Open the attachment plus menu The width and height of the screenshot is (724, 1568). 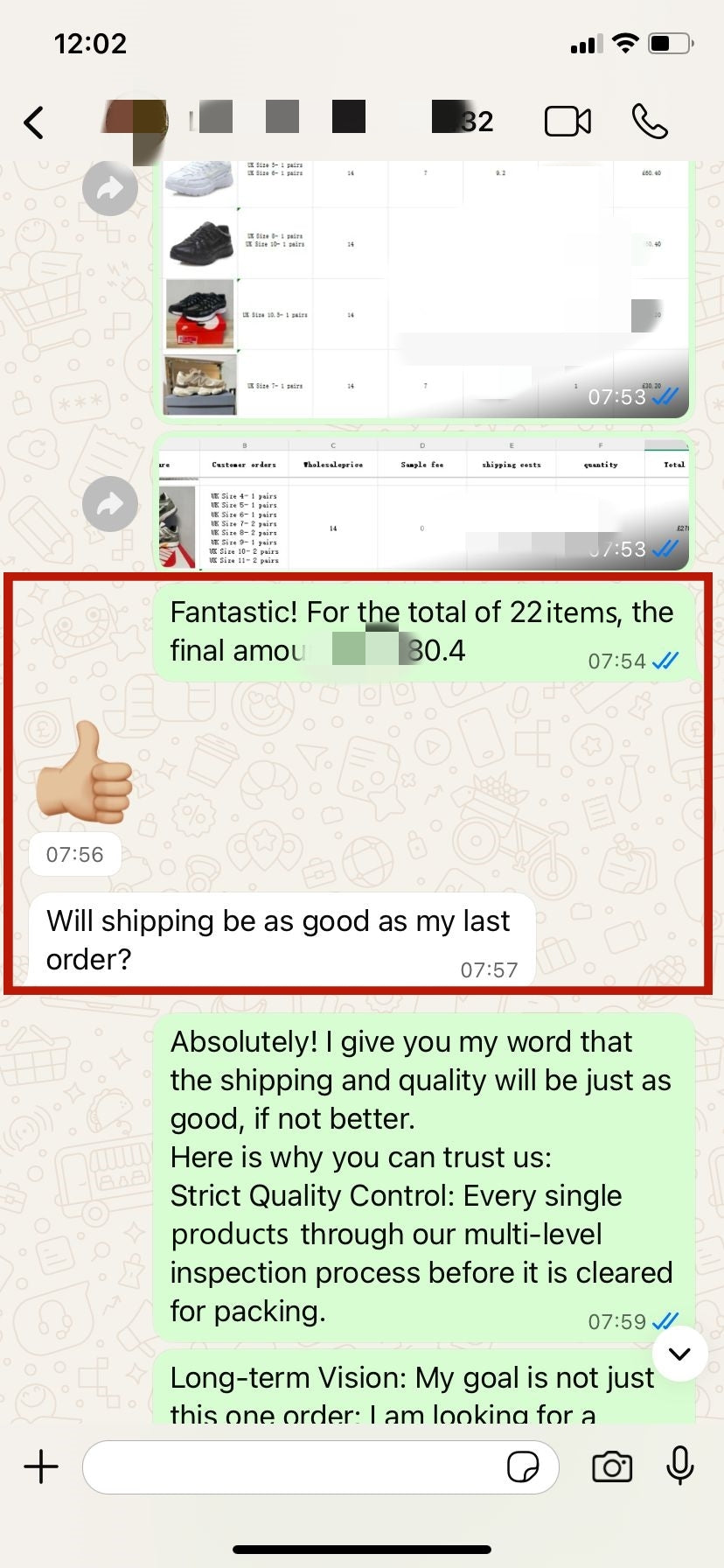pos(41,1466)
